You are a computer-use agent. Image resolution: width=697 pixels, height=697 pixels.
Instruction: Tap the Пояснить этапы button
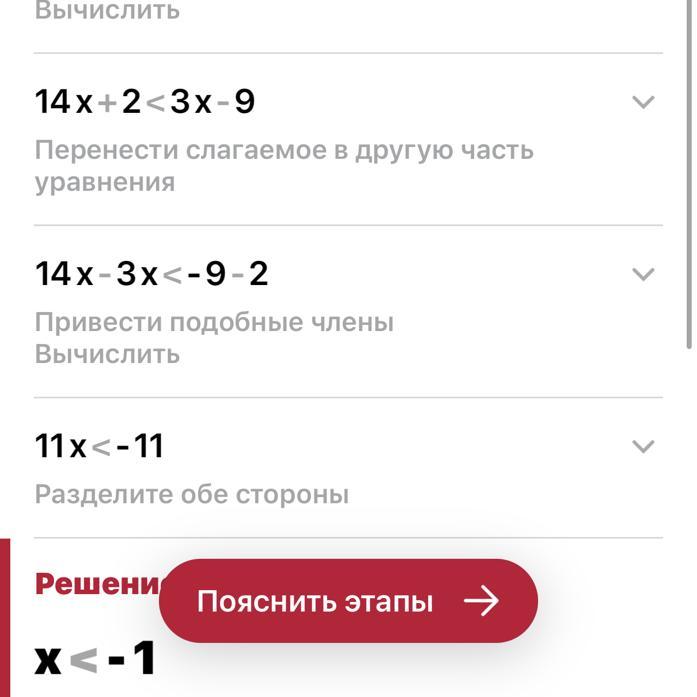(x=348, y=601)
